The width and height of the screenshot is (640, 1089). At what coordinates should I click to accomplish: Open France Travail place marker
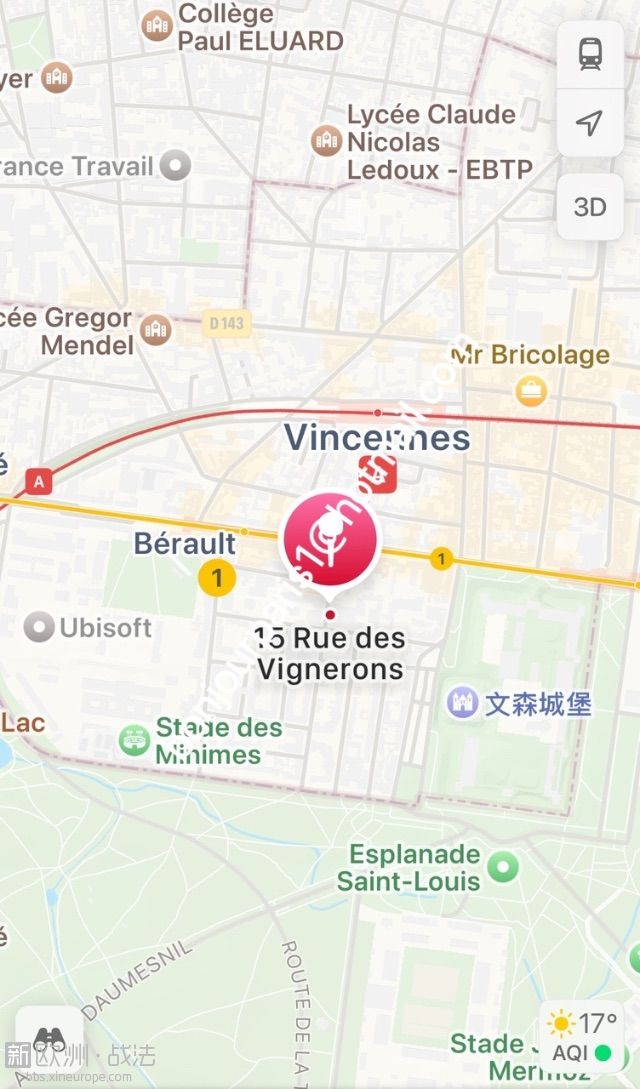pyautogui.click(x=176, y=165)
